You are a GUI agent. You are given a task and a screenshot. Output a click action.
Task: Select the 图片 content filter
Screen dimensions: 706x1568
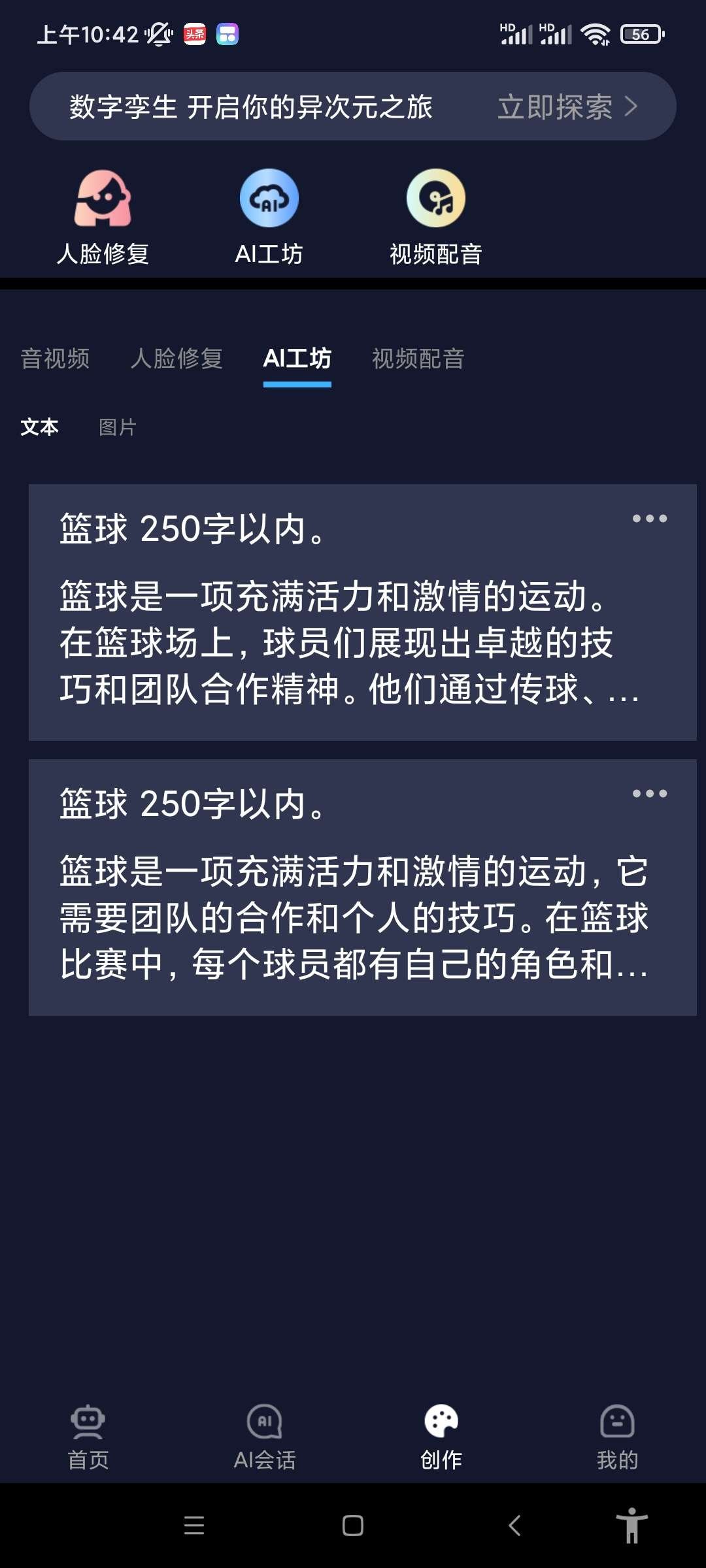coord(116,428)
